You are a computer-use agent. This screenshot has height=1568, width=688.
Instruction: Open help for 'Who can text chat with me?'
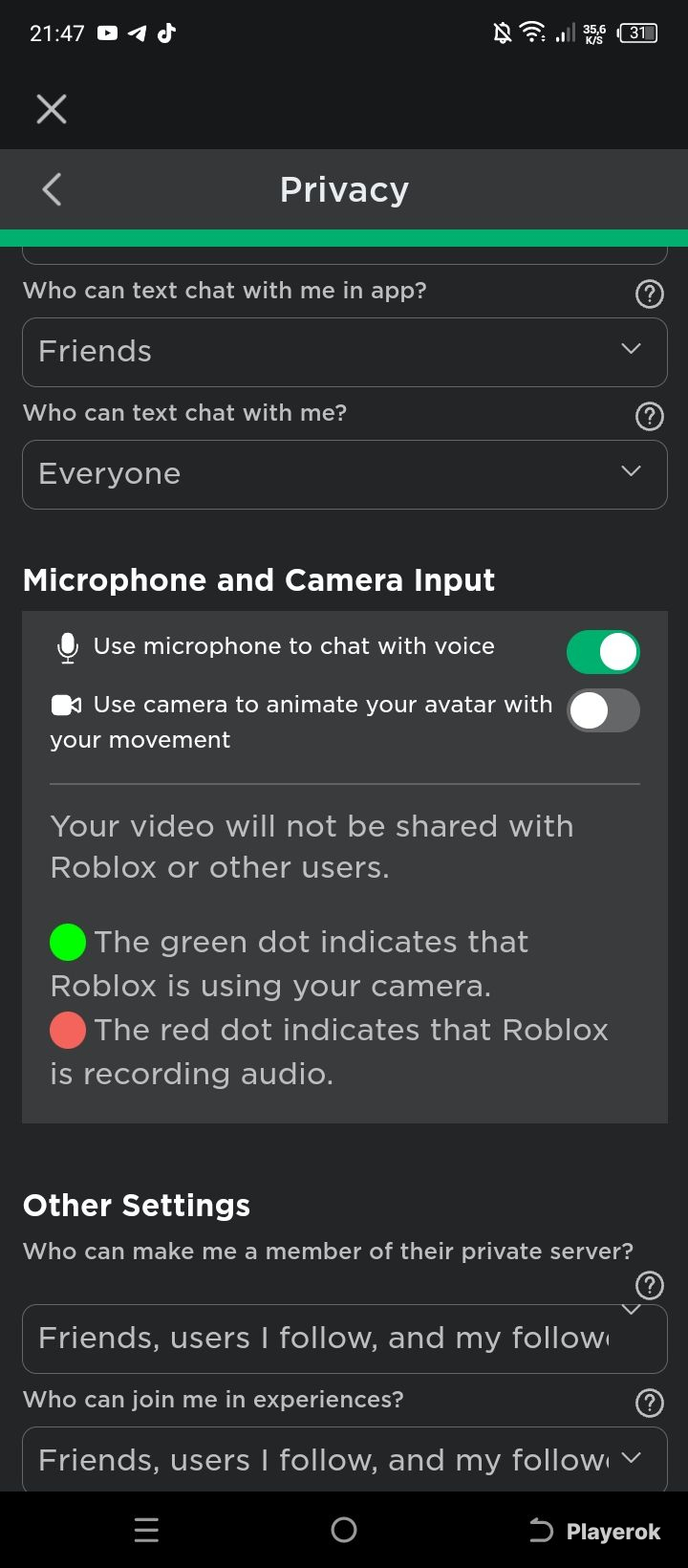pos(650,417)
